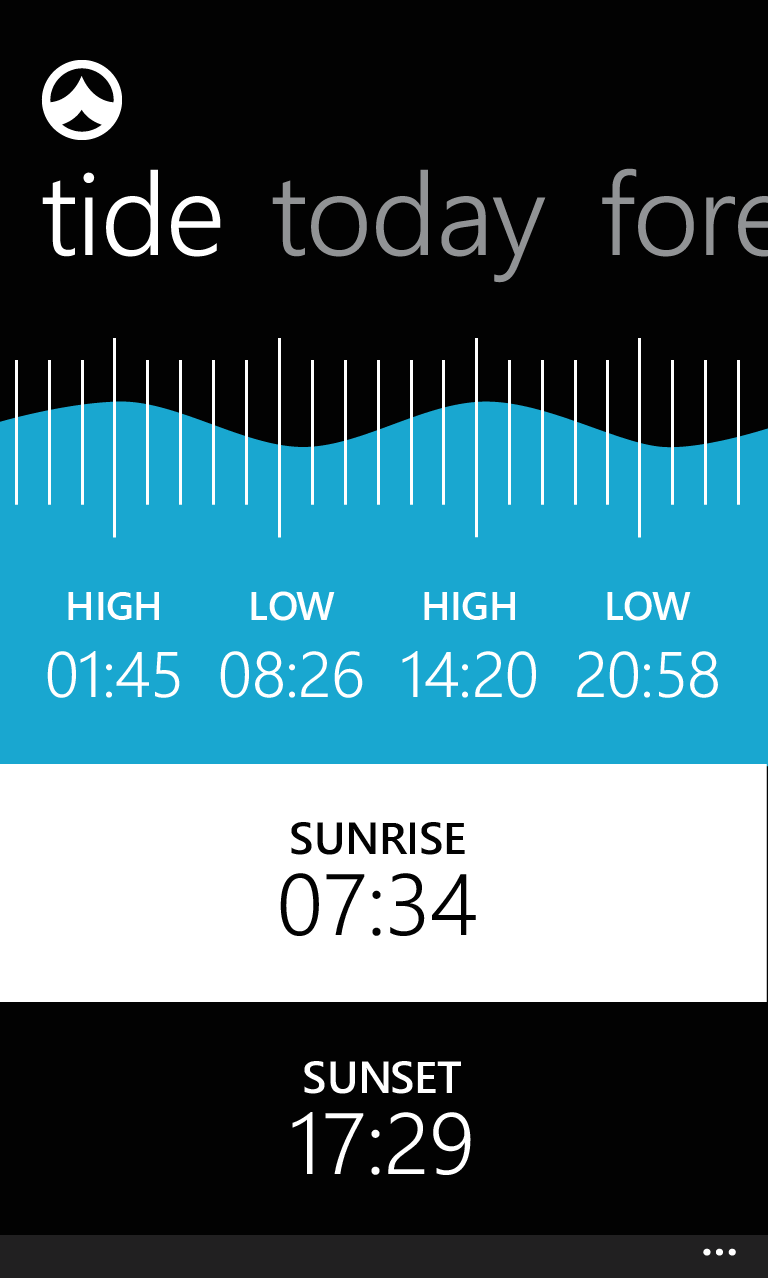This screenshot has height=1280, width=768.
Task: Open the forecast pivot tab
Action: tap(684, 215)
